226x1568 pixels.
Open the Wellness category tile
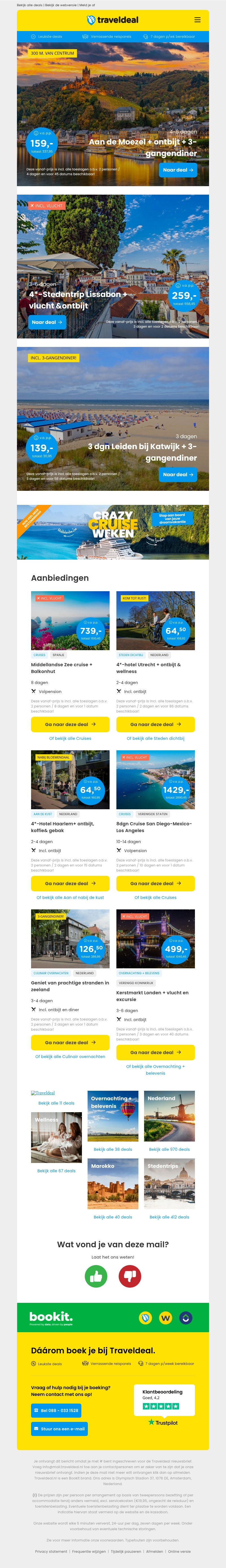56,1137
